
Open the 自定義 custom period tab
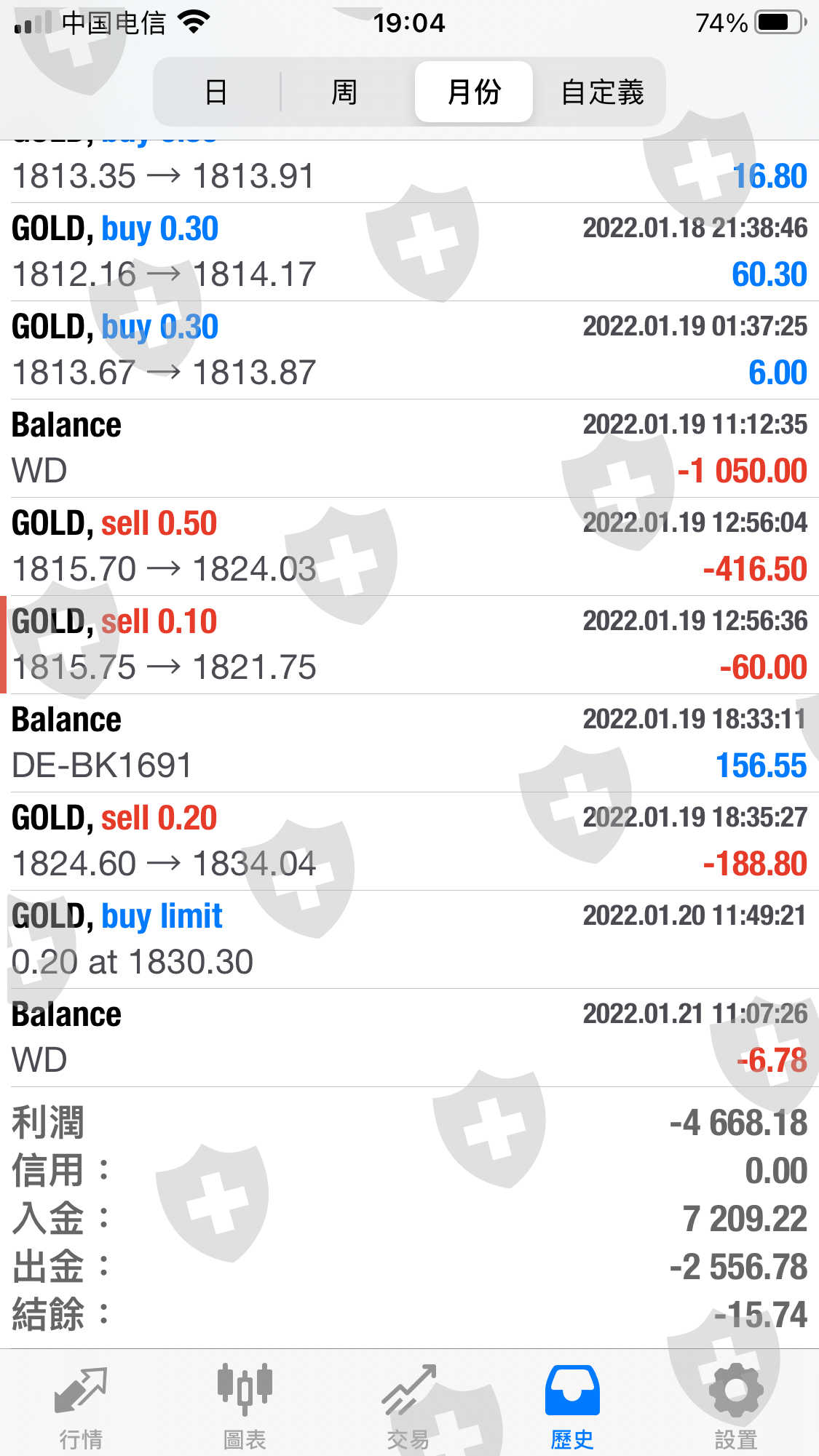point(602,92)
